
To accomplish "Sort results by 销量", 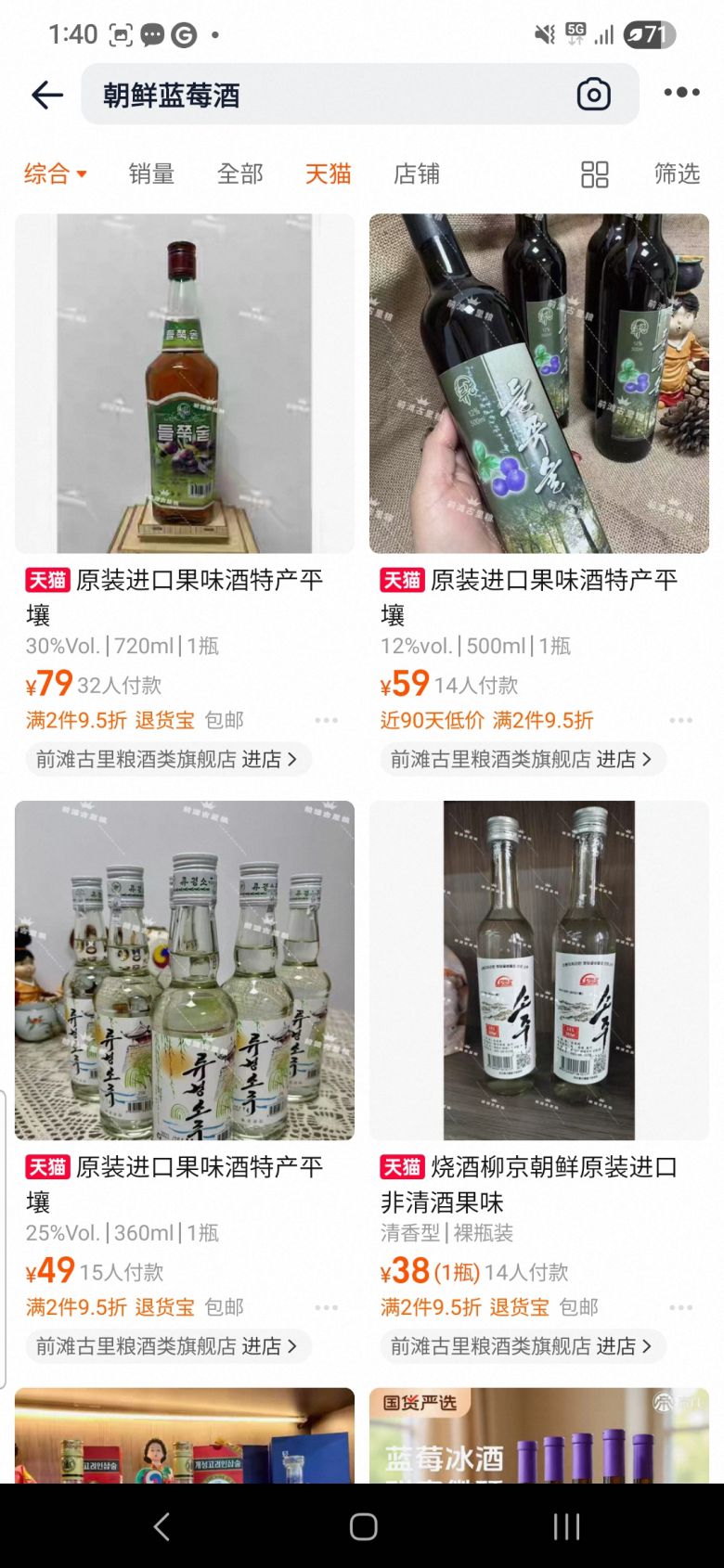I will coord(151,174).
